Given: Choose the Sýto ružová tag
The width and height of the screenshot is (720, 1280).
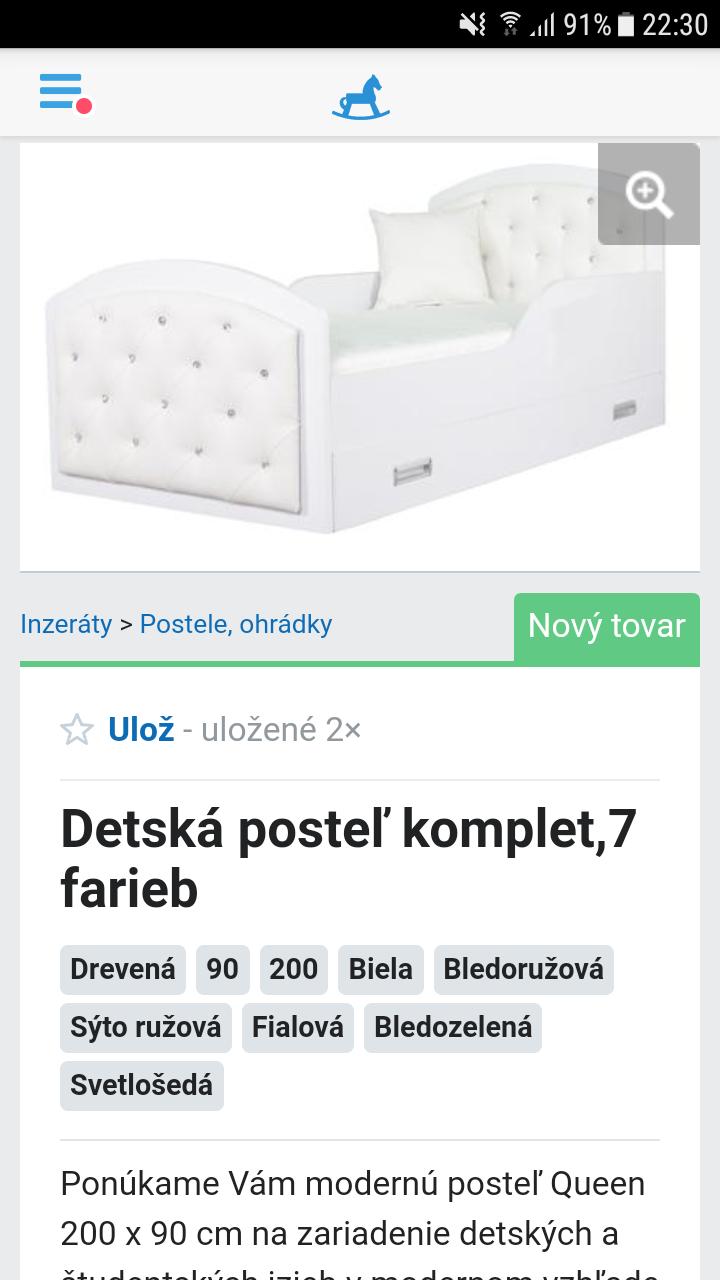Looking at the screenshot, I should pos(145,1027).
